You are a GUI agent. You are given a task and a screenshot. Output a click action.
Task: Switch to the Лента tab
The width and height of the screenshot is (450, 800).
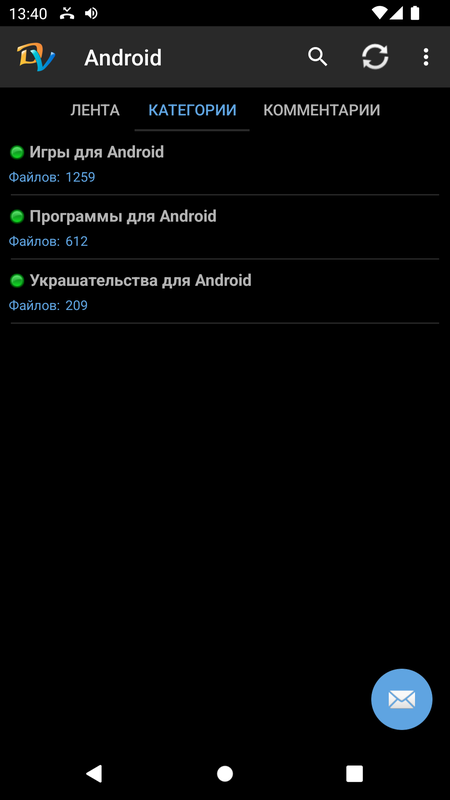[x=95, y=110]
